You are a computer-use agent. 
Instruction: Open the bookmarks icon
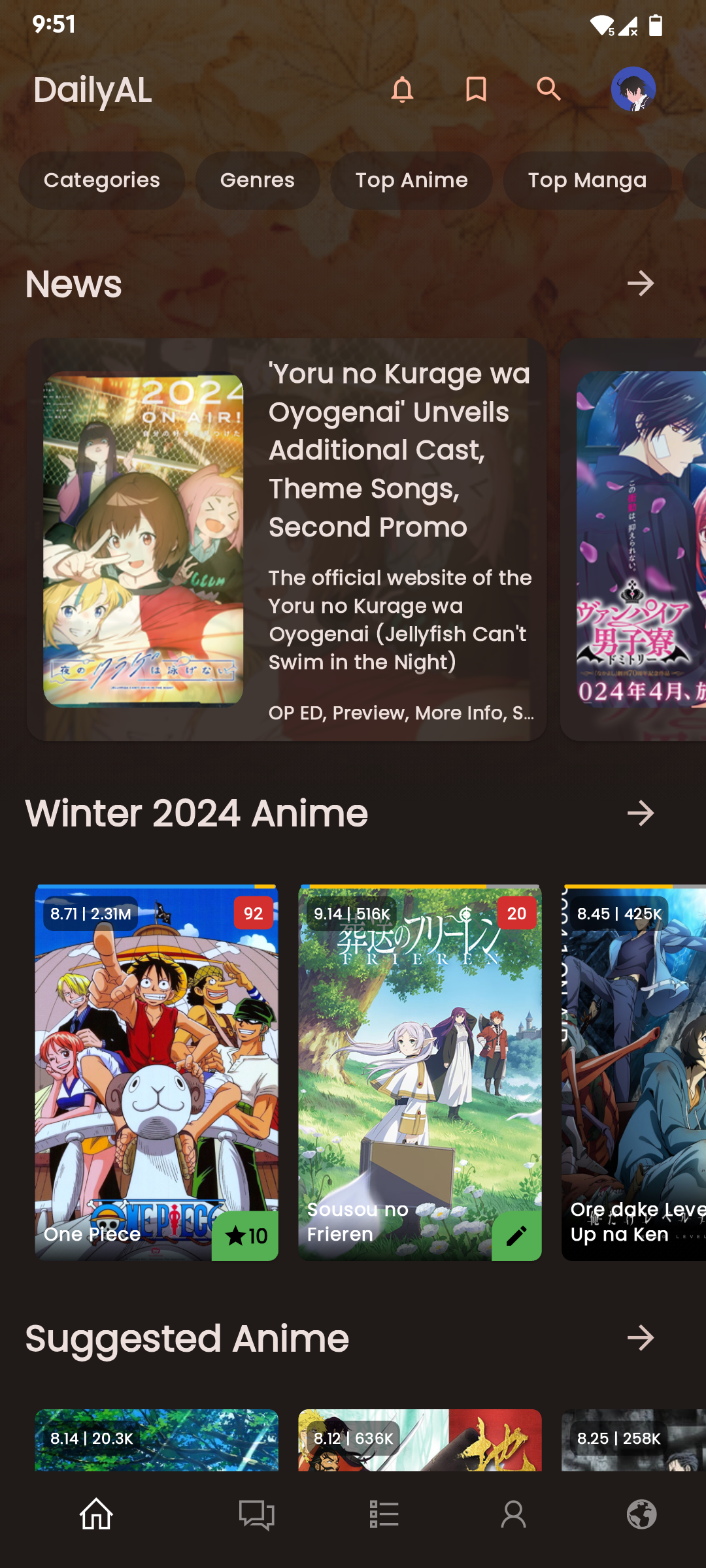point(476,90)
